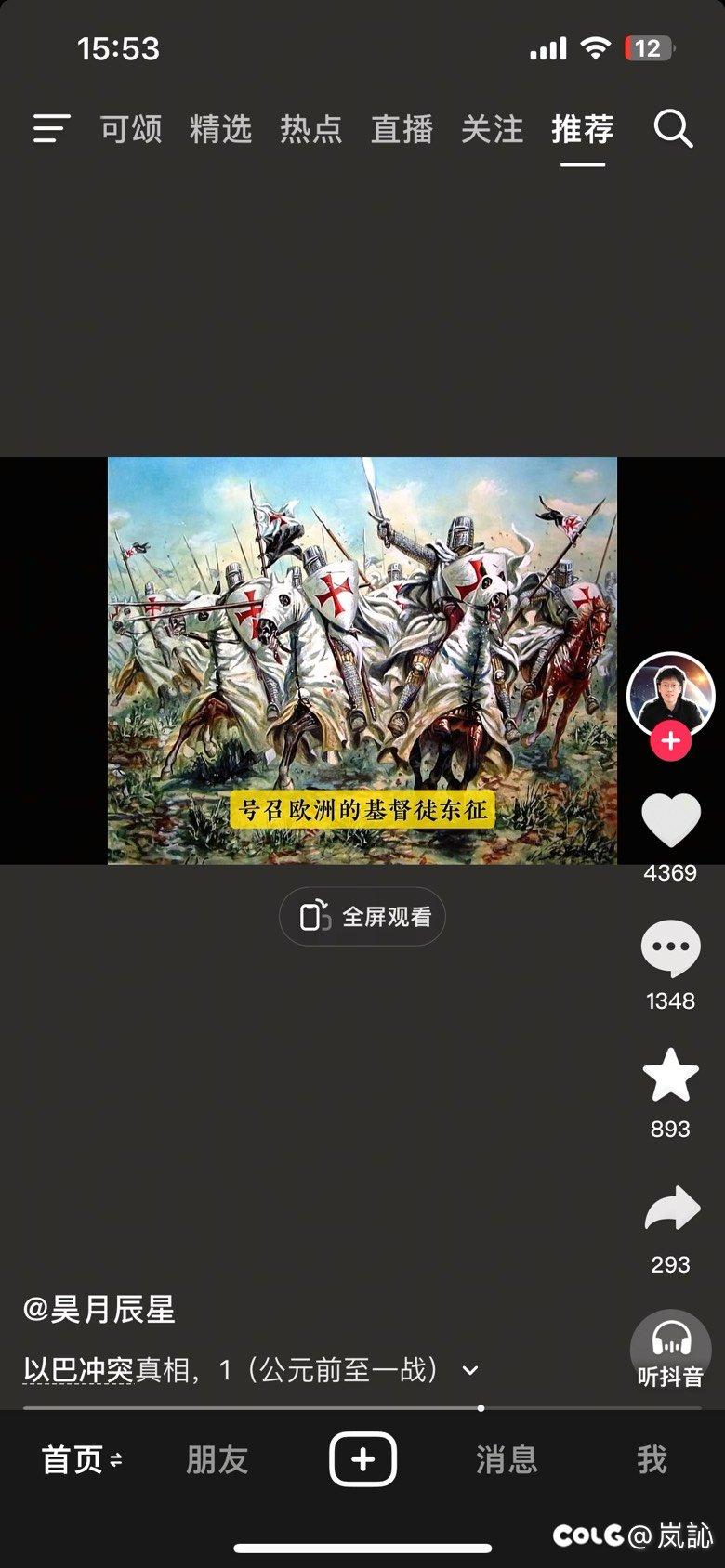Go to the 消息 tab

pos(507,1459)
